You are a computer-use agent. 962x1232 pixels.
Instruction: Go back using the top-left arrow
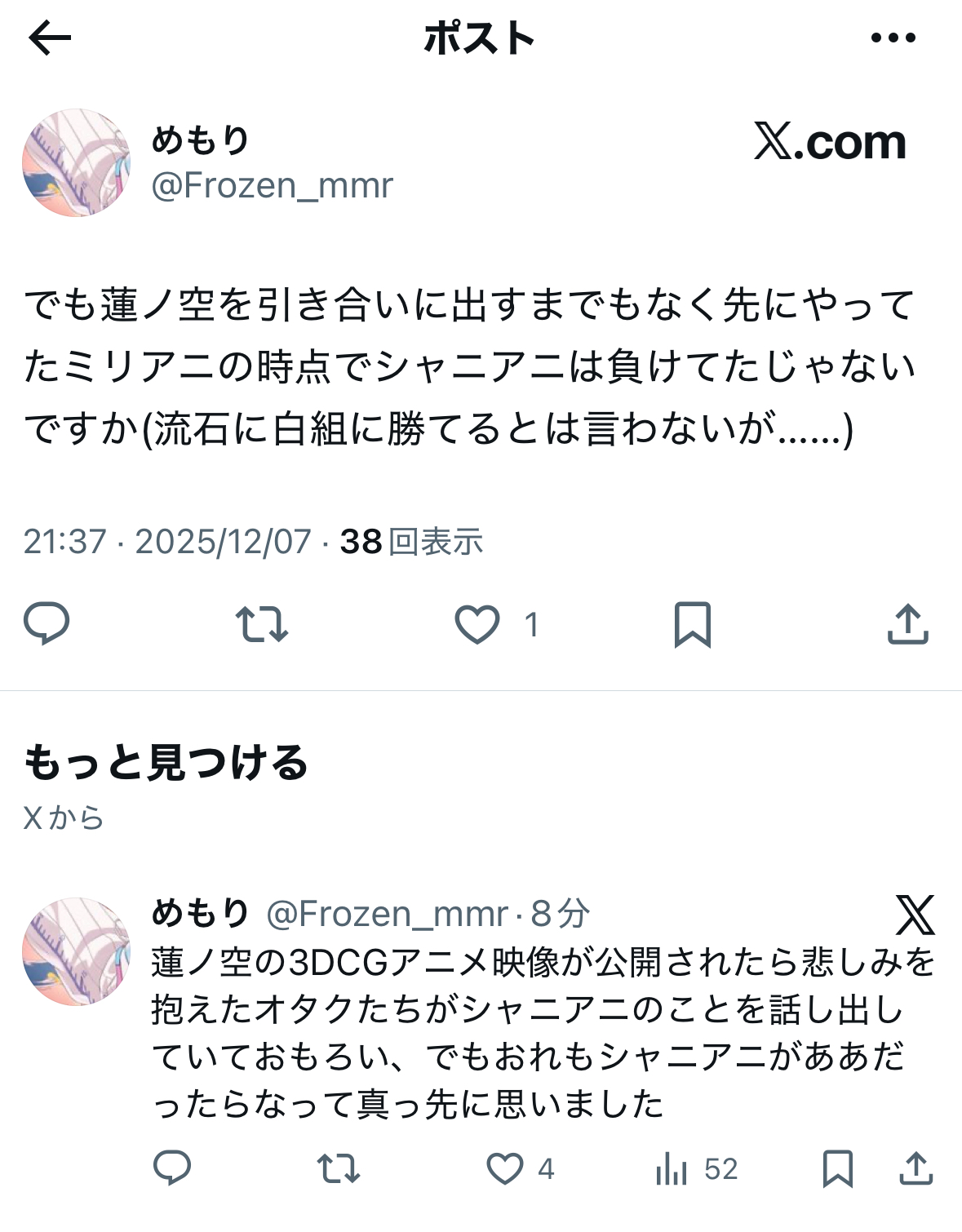(50, 38)
